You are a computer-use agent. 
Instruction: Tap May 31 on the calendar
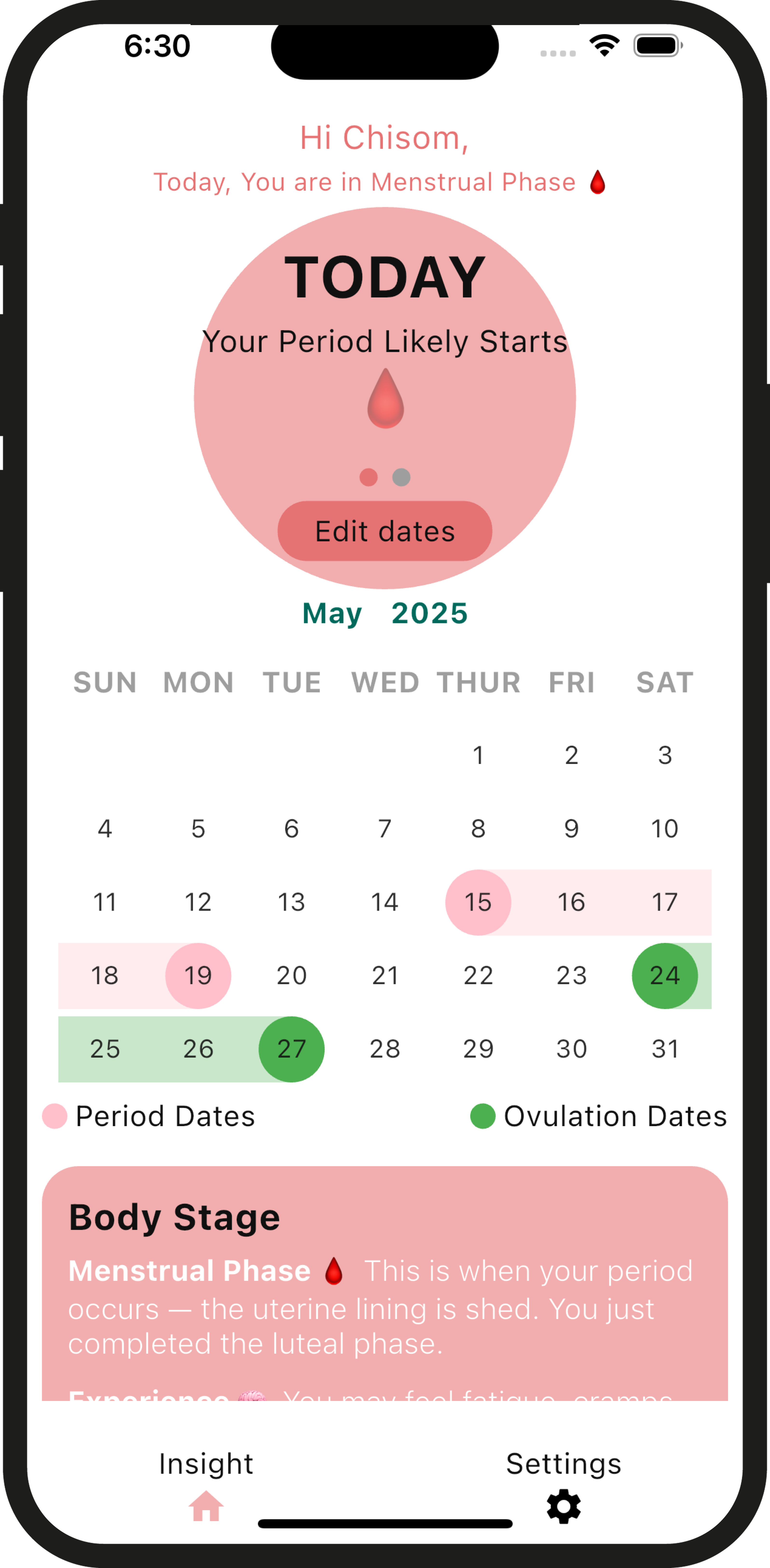(664, 1049)
